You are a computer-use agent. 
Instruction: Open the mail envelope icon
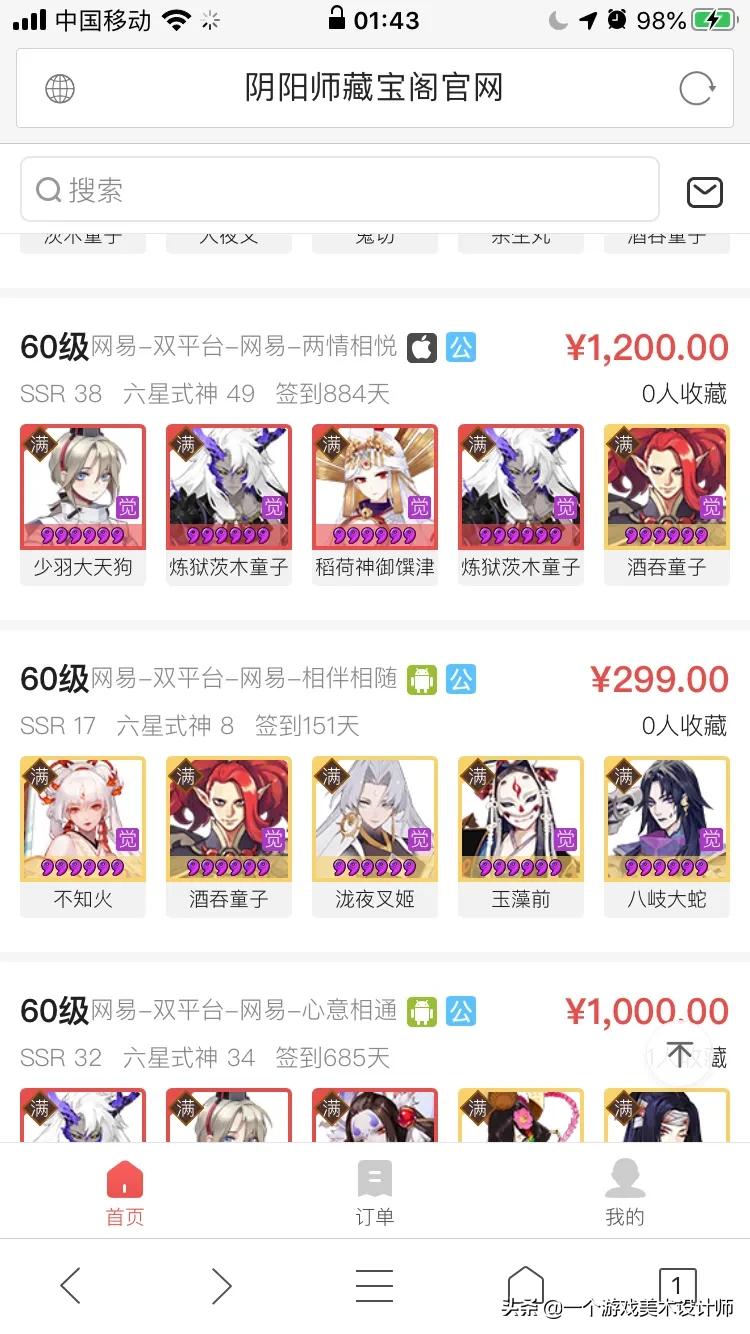pos(705,192)
